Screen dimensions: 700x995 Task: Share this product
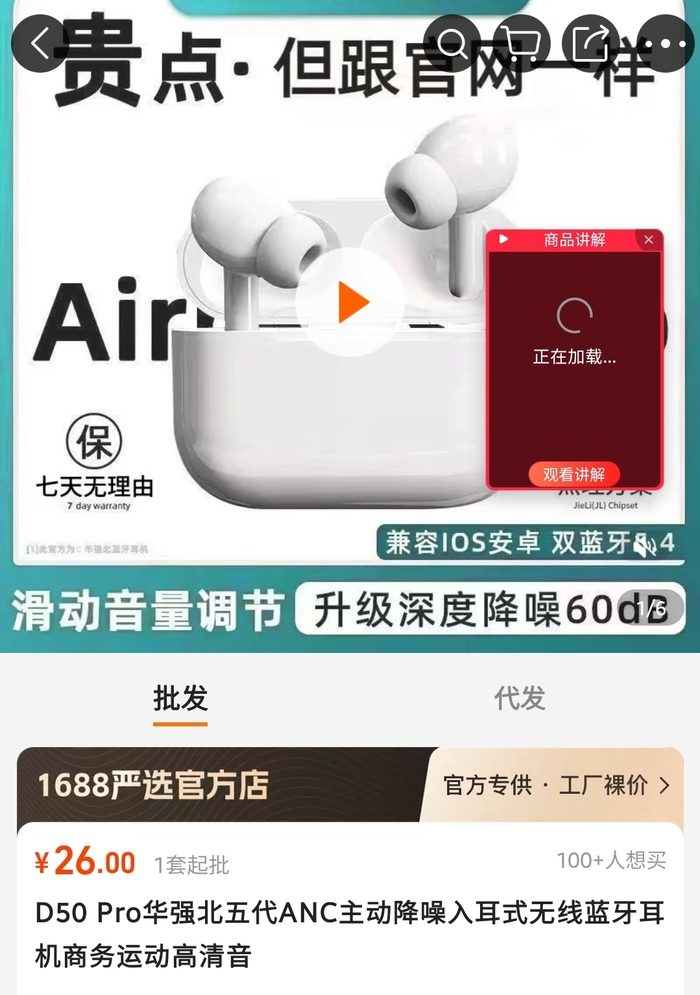pos(592,43)
